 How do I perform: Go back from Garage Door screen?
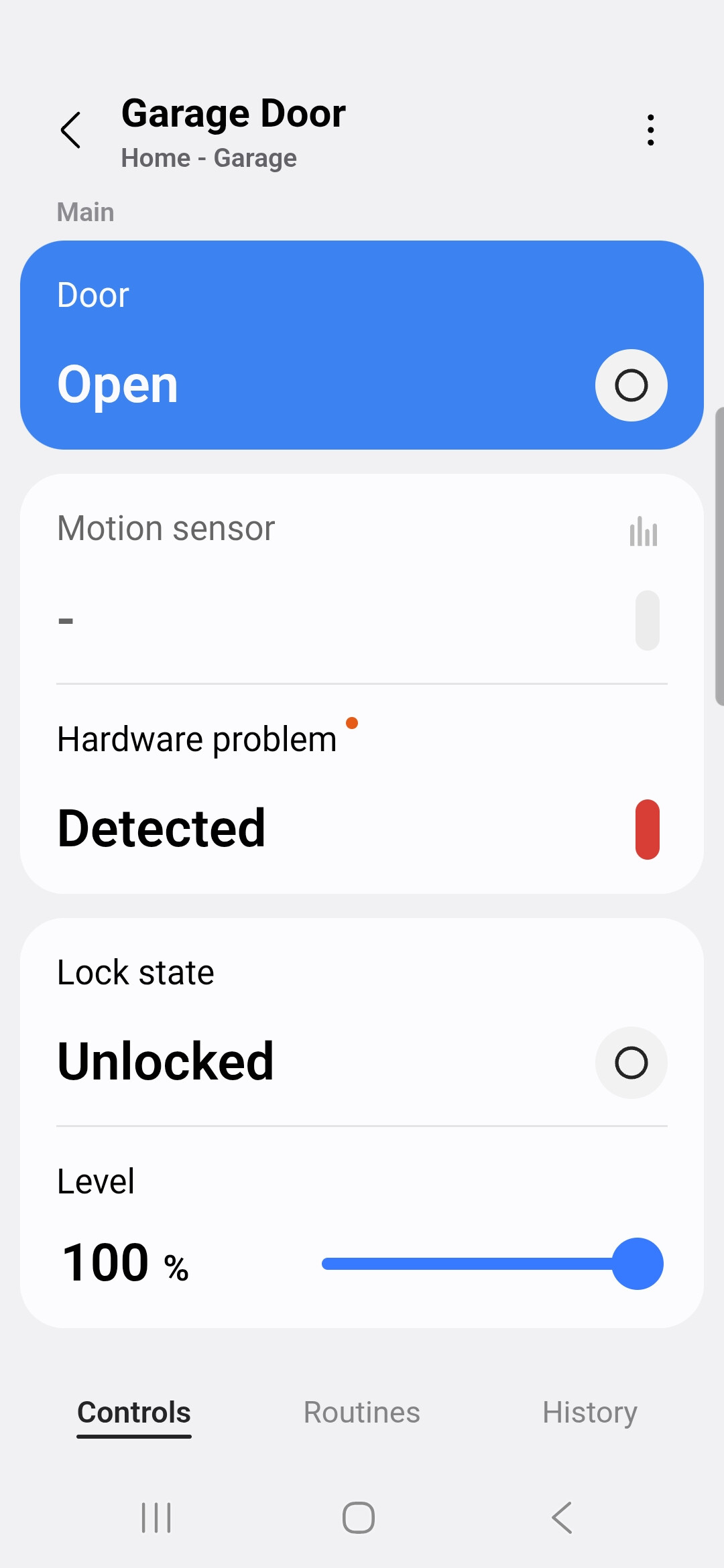coord(71,130)
